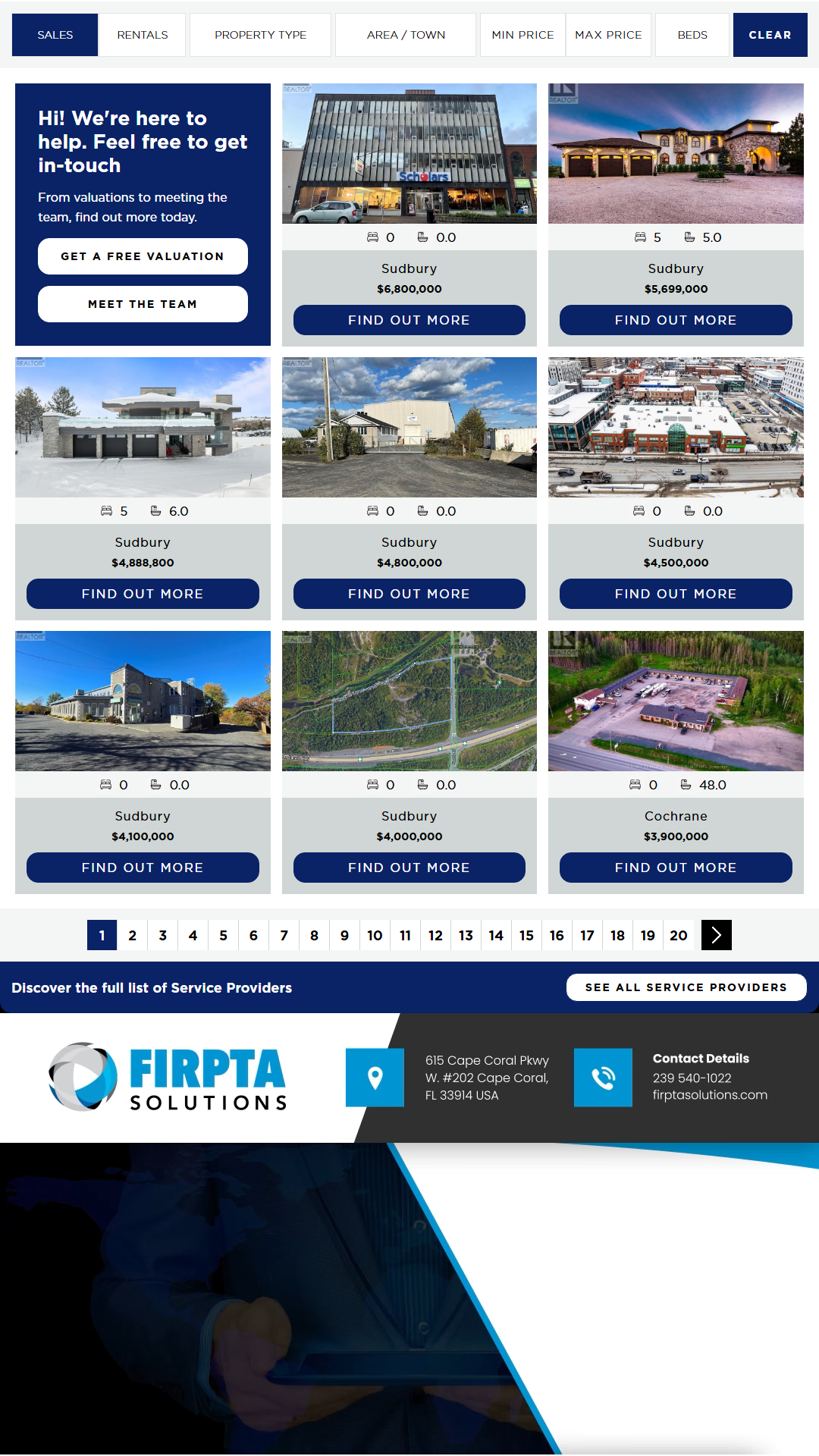Open the $4,000,000 Sudbury land listing image

[409, 701]
